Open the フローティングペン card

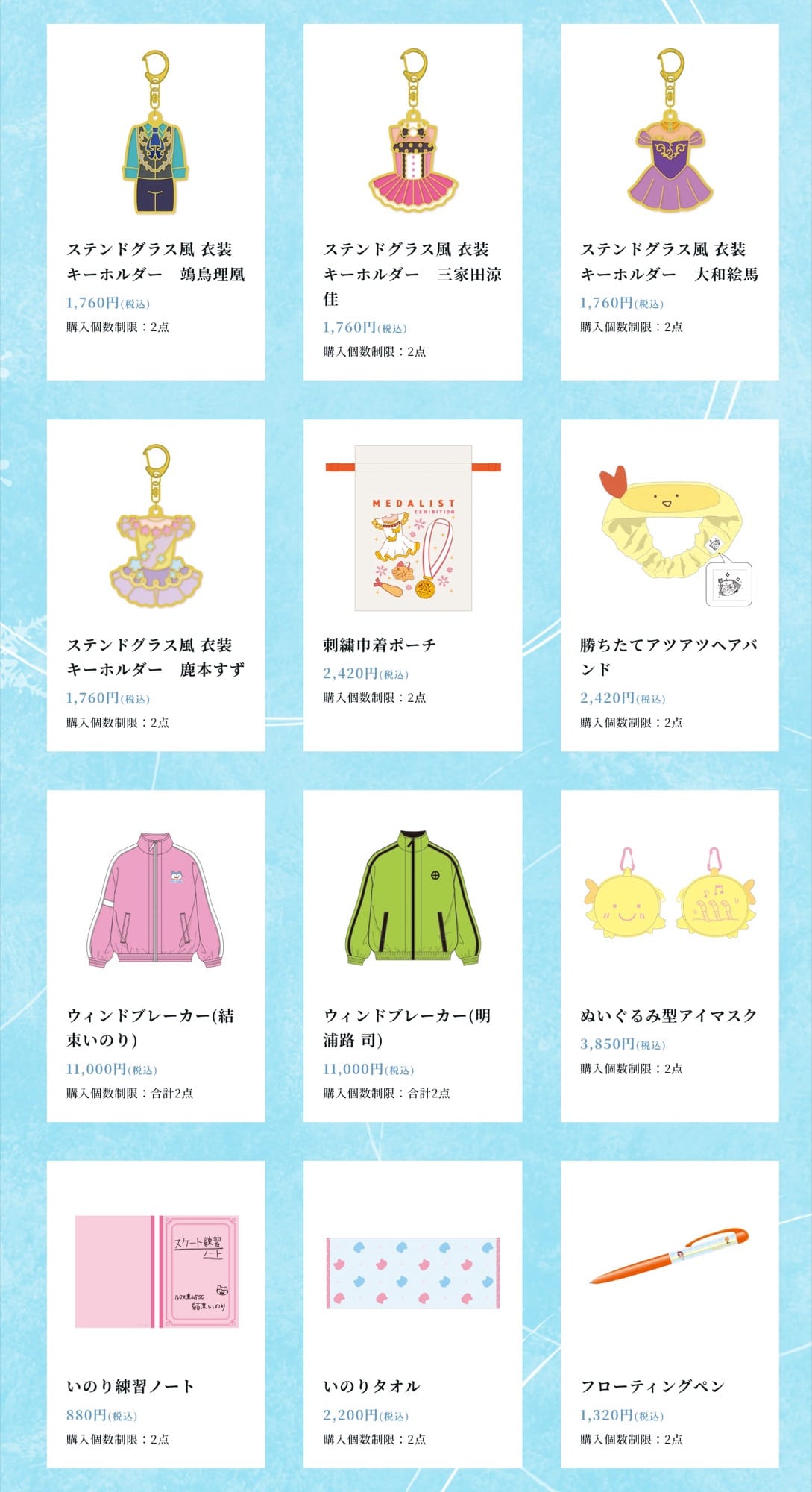669,1313
